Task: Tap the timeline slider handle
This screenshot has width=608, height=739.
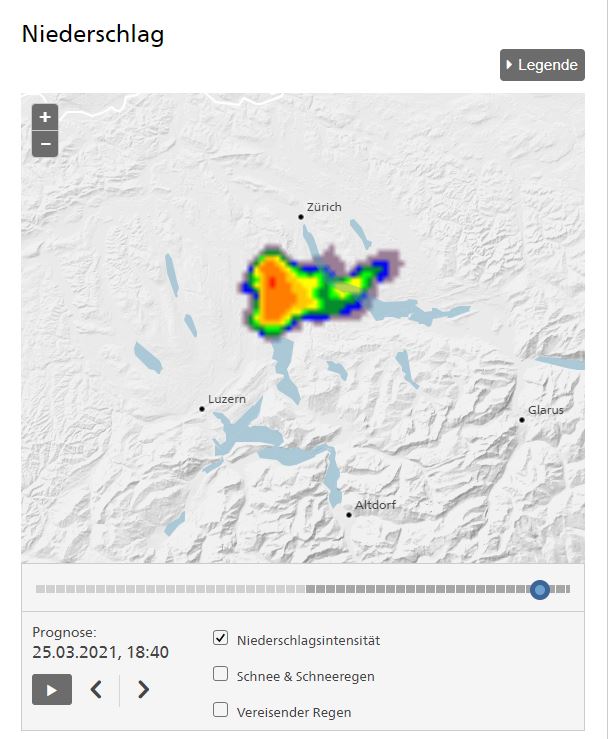Action: tap(540, 590)
